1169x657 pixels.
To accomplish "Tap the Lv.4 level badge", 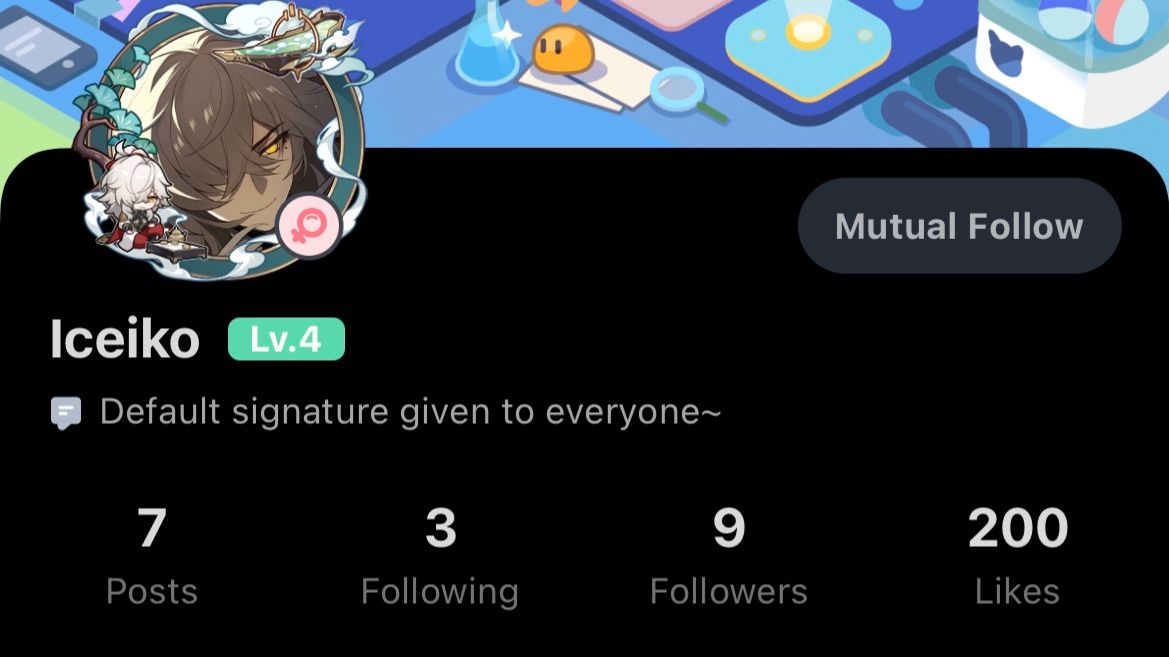I will click(x=286, y=340).
